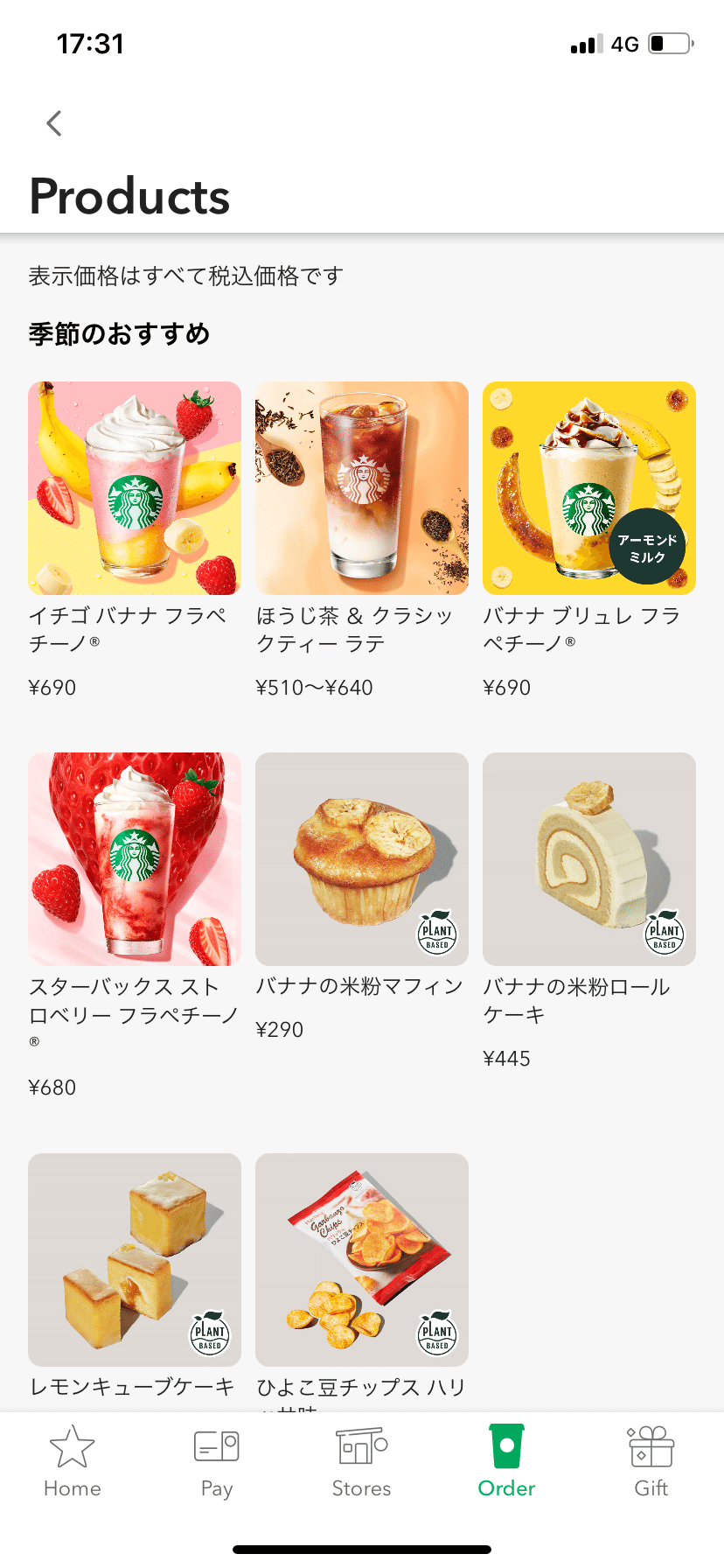Switch to the Pay tab

217,1461
